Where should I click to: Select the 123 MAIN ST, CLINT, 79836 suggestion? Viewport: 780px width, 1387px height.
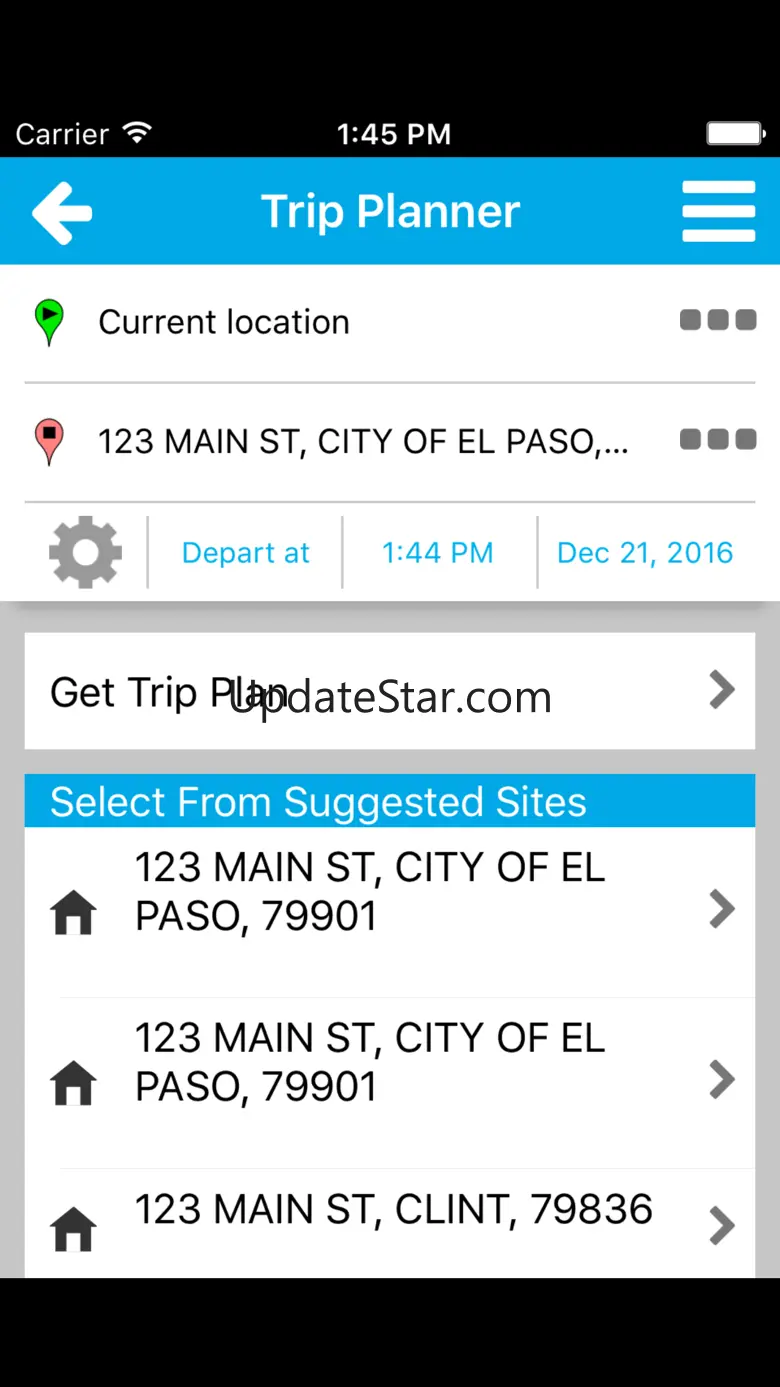(x=390, y=1220)
